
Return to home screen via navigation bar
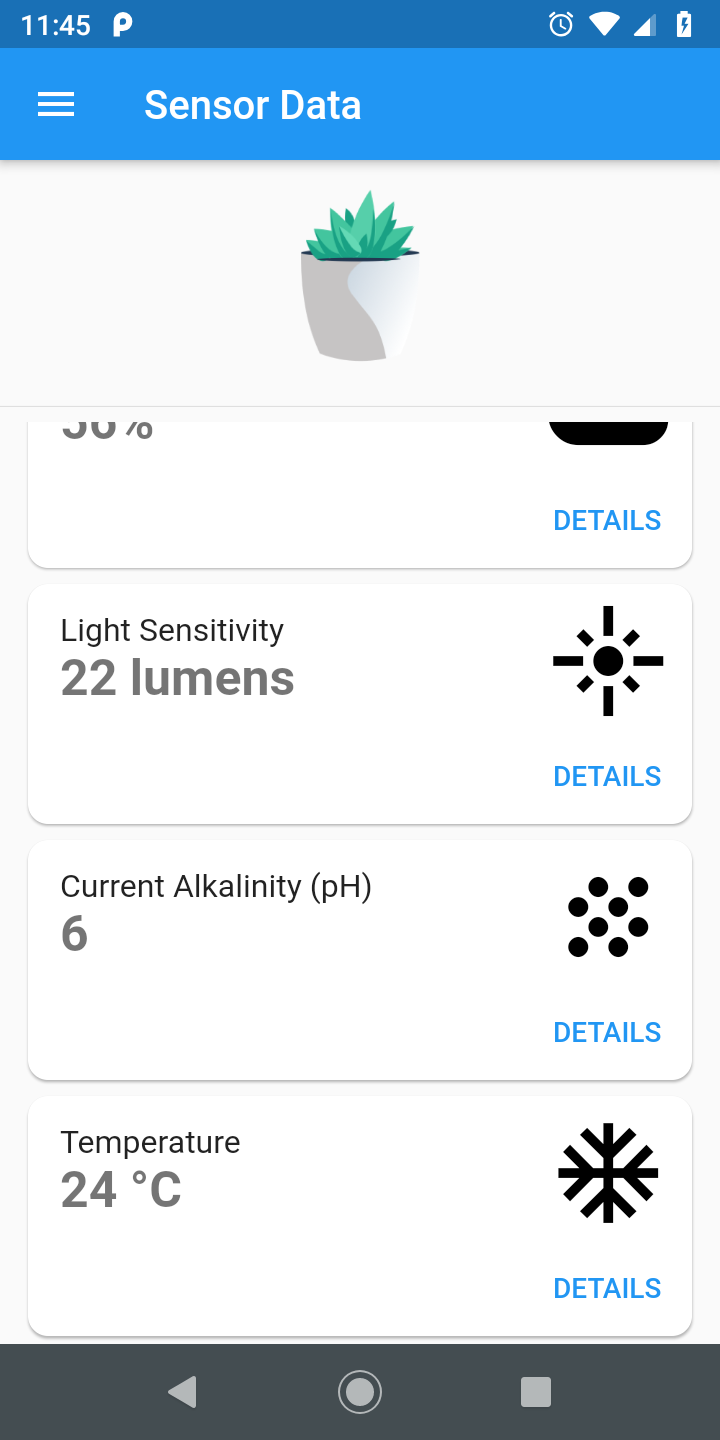[x=360, y=1391]
